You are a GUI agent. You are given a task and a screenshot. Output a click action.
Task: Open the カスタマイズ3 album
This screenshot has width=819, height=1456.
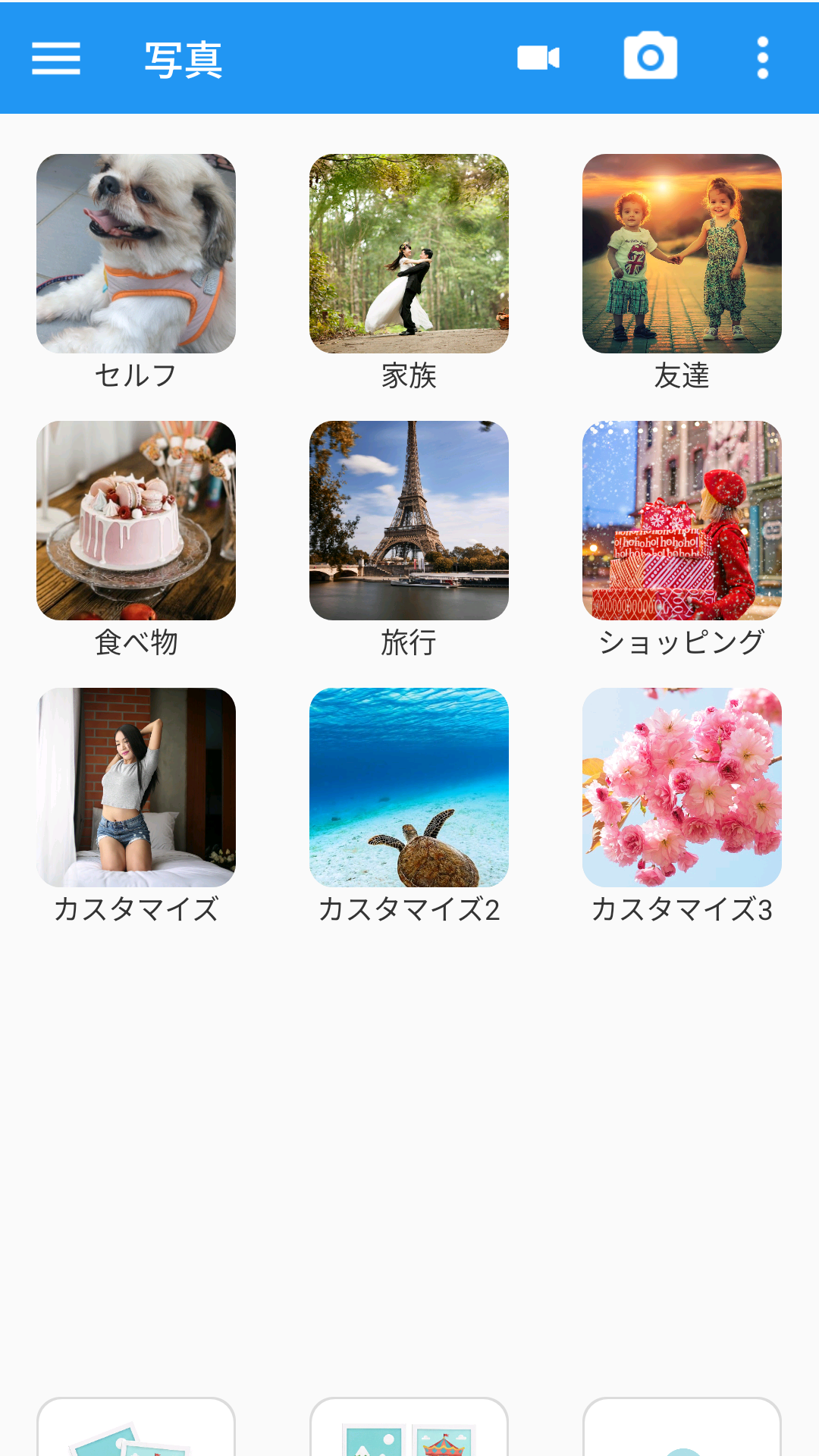[682, 788]
